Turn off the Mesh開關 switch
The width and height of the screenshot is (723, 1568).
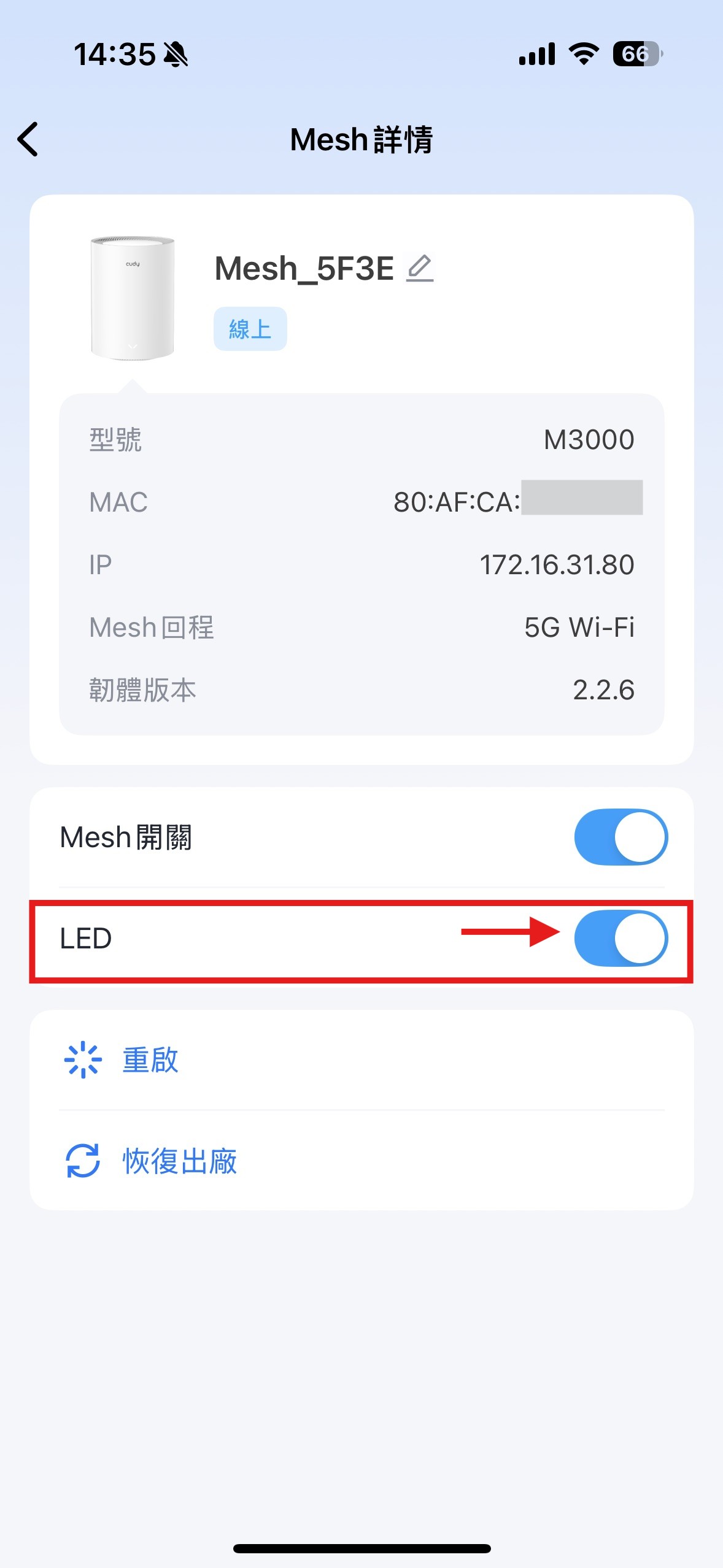tap(621, 837)
